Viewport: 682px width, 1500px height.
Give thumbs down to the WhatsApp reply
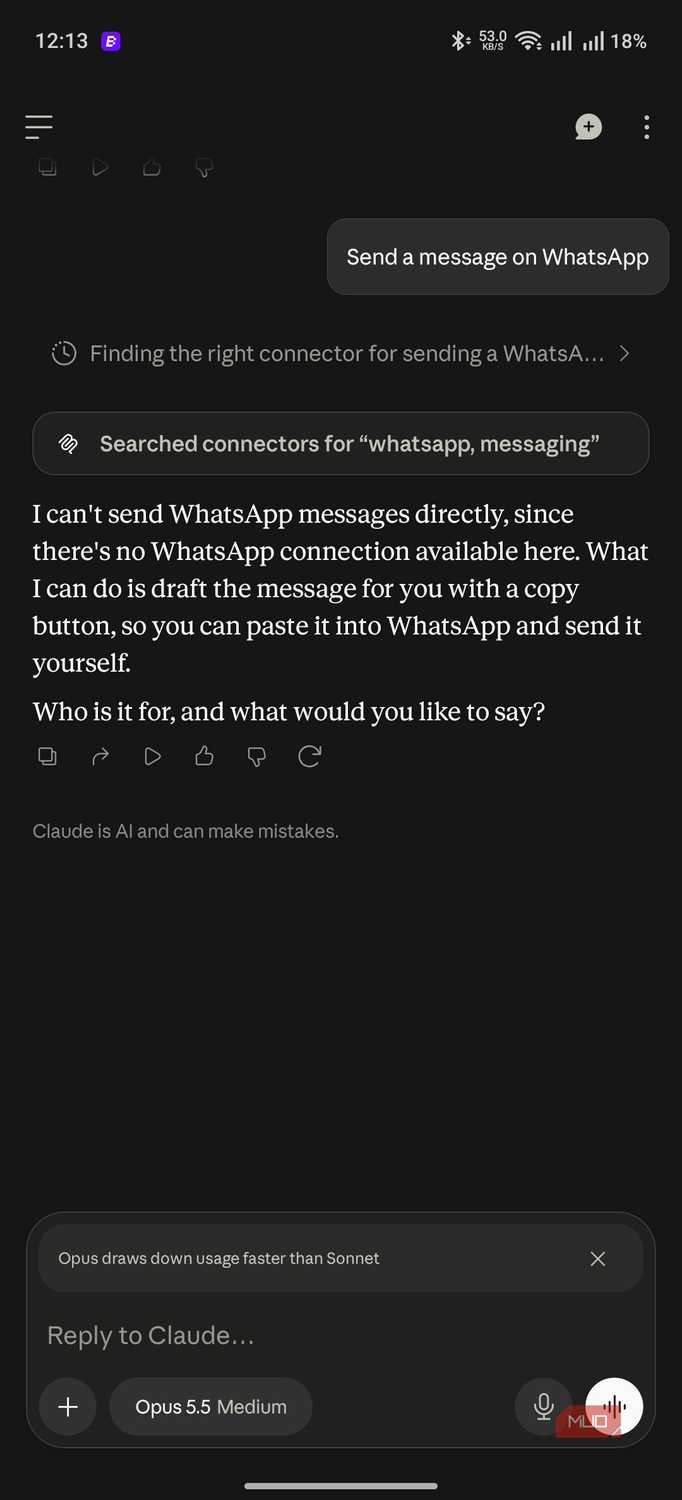point(257,757)
